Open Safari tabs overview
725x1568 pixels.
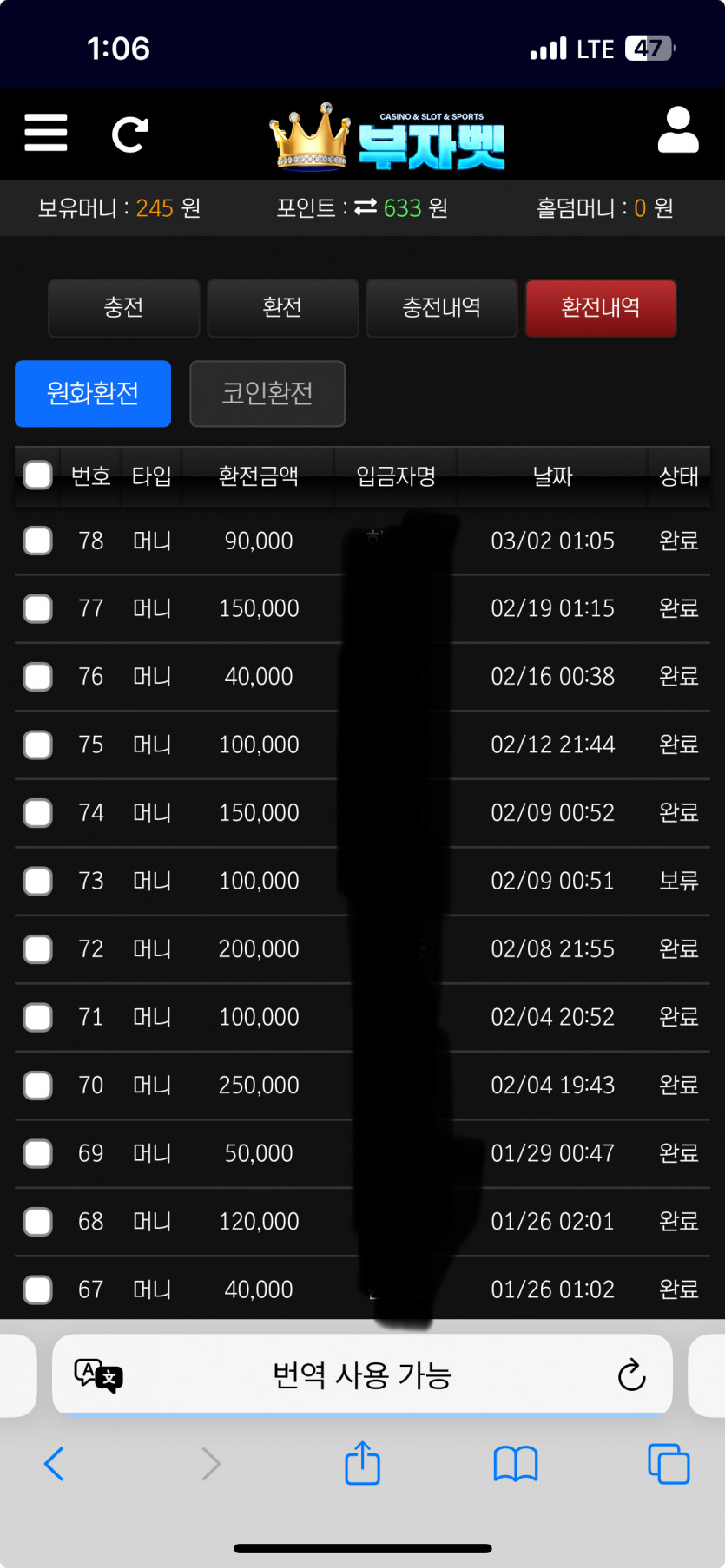669,1464
